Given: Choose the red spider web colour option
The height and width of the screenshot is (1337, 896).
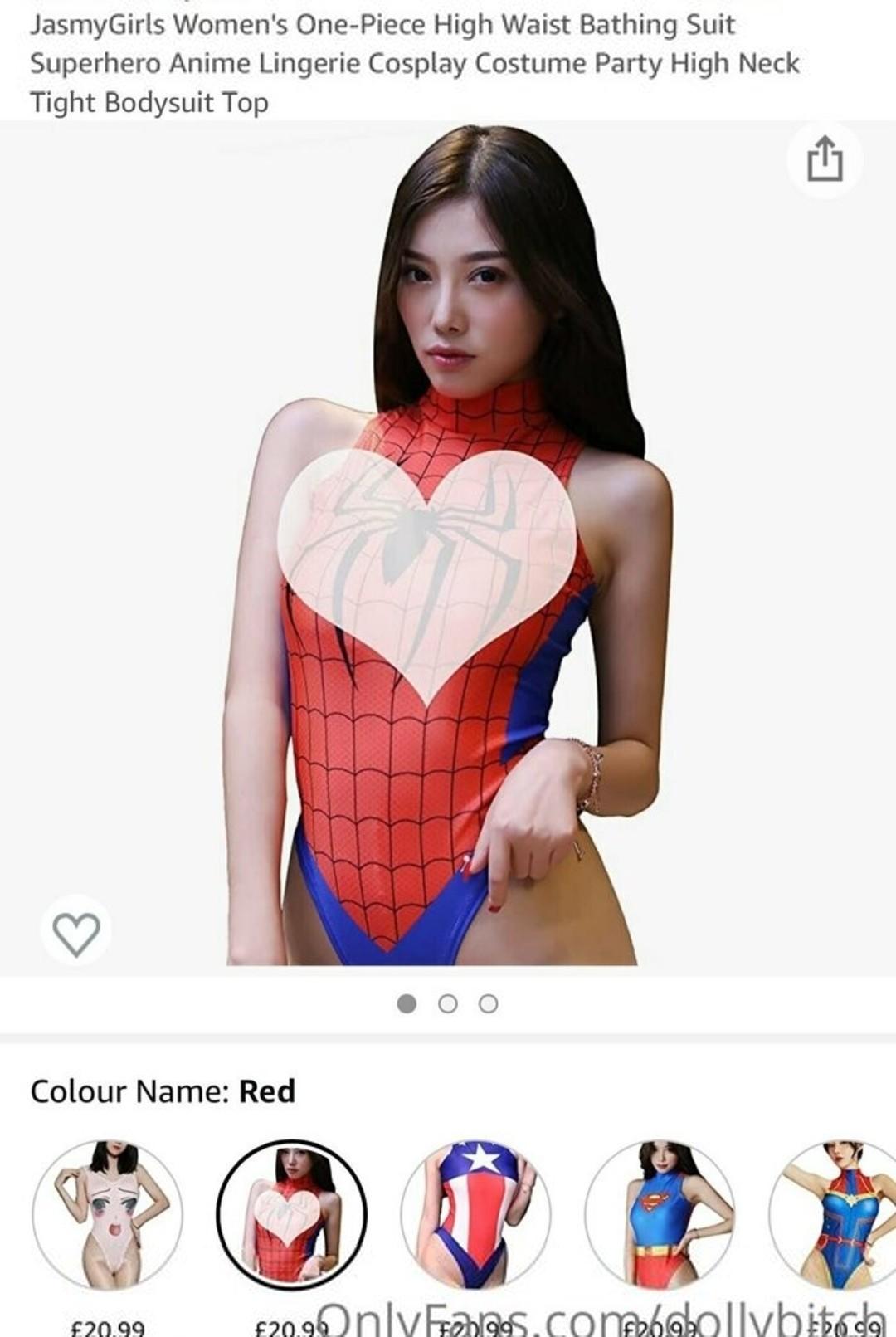Looking at the screenshot, I should point(291,1214).
